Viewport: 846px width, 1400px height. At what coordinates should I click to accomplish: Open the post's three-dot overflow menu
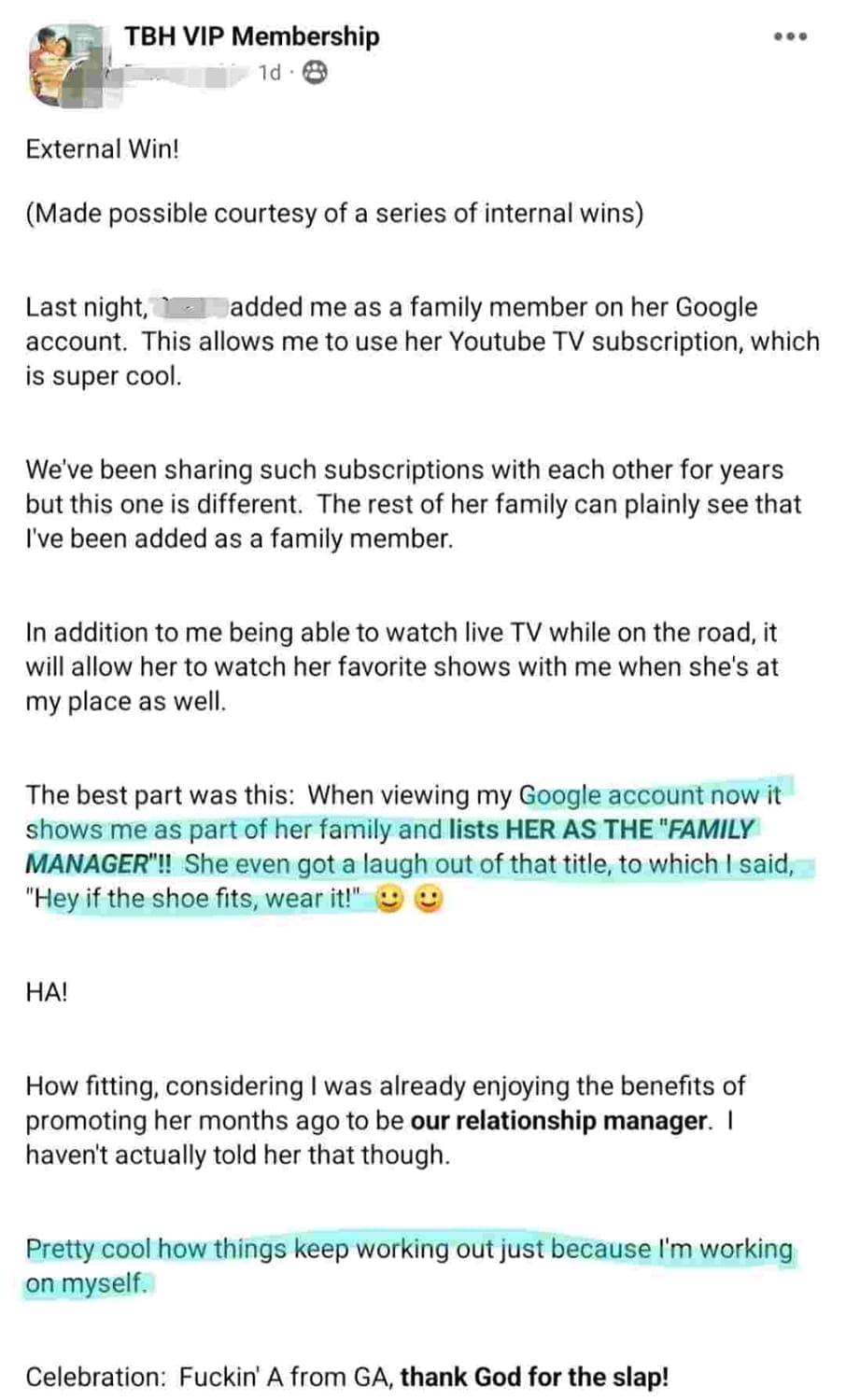click(x=790, y=37)
